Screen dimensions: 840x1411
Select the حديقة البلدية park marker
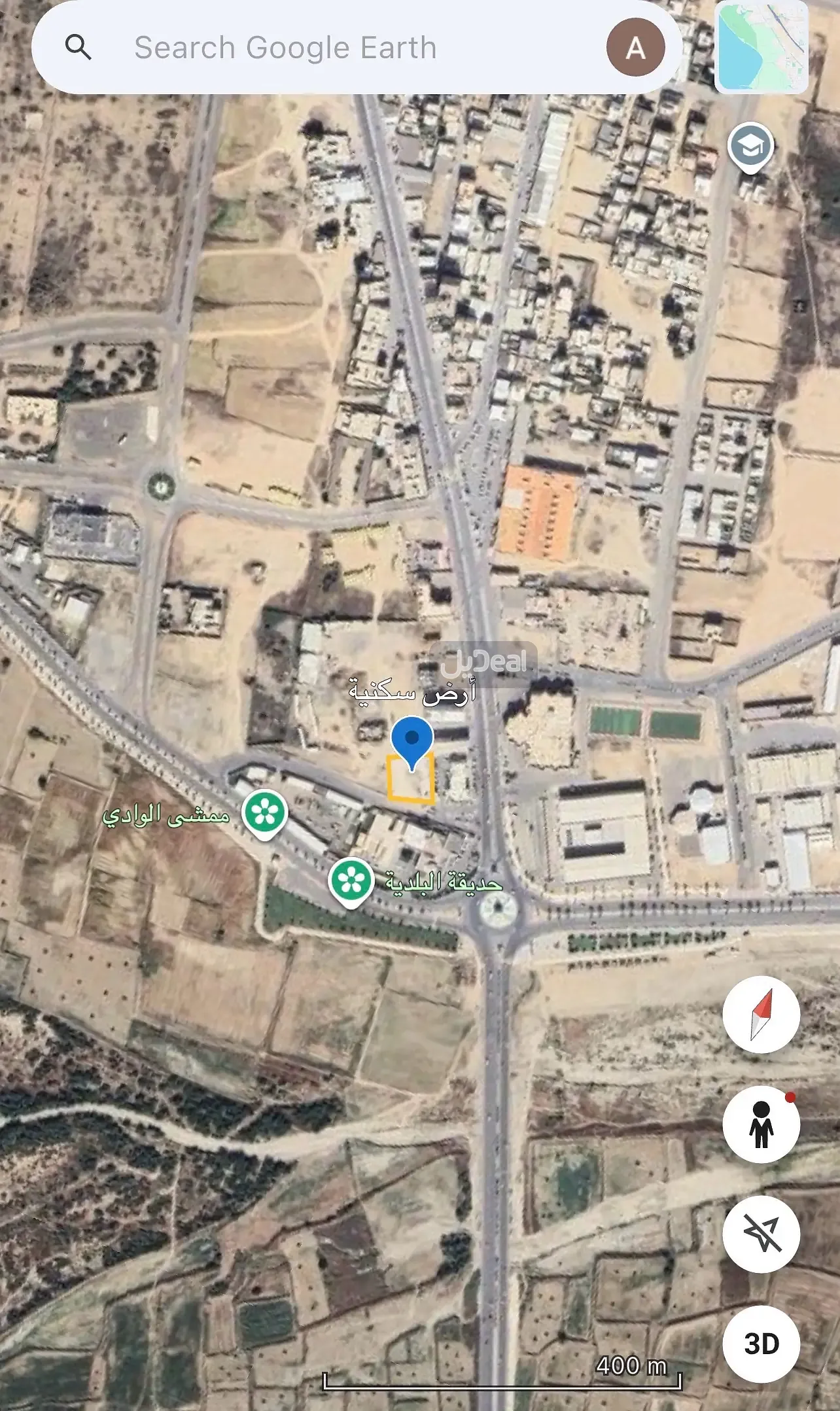351,880
